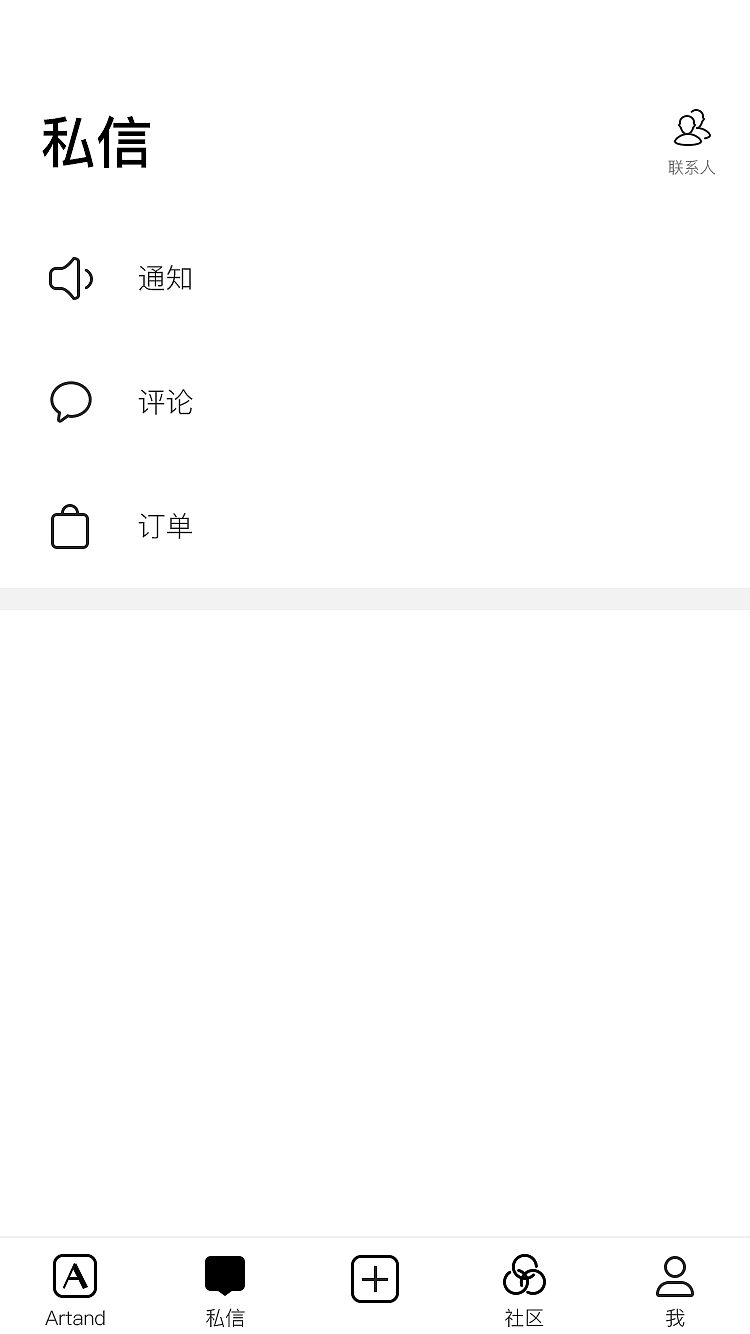Tap the Artand logo icon in bottom bar
This screenshot has width=750, height=1334.
pyautogui.click(x=75, y=1276)
